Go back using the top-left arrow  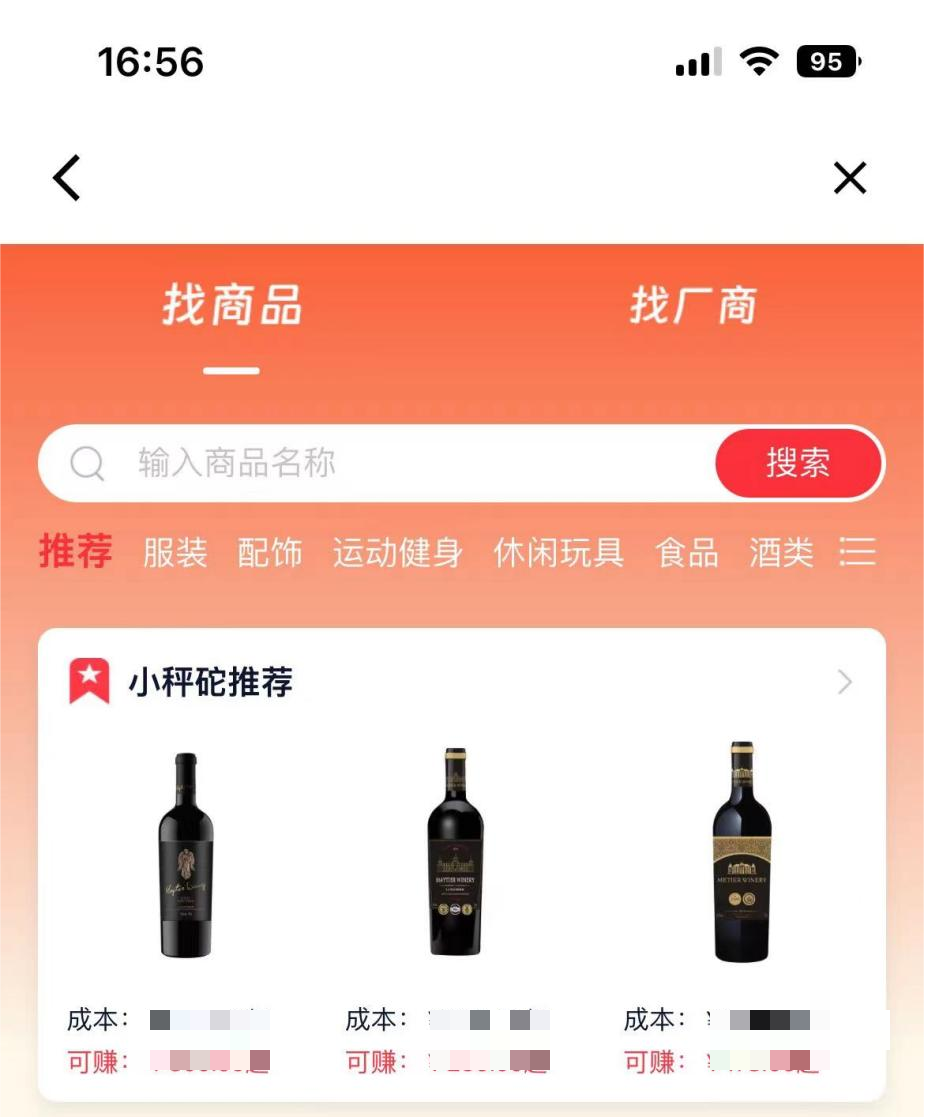point(66,178)
